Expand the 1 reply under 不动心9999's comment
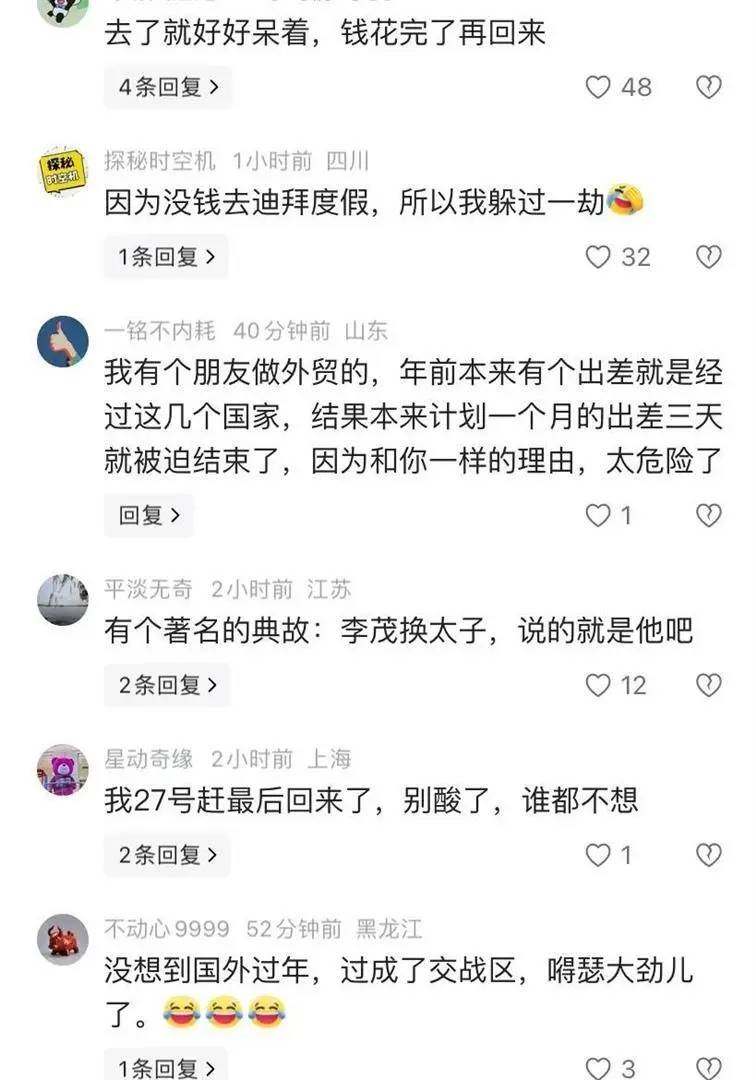 coord(167,1066)
